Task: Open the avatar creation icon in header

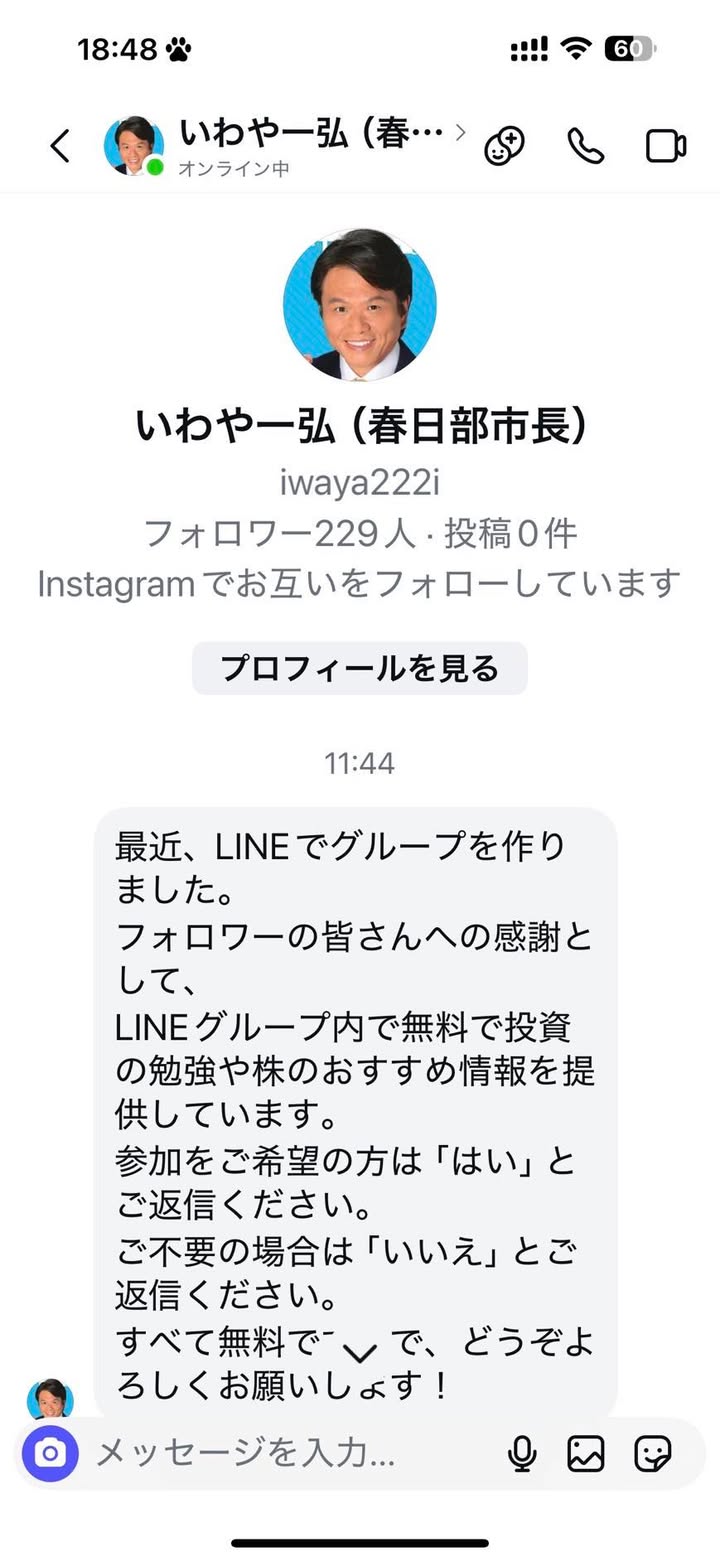Action: coord(505,146)
